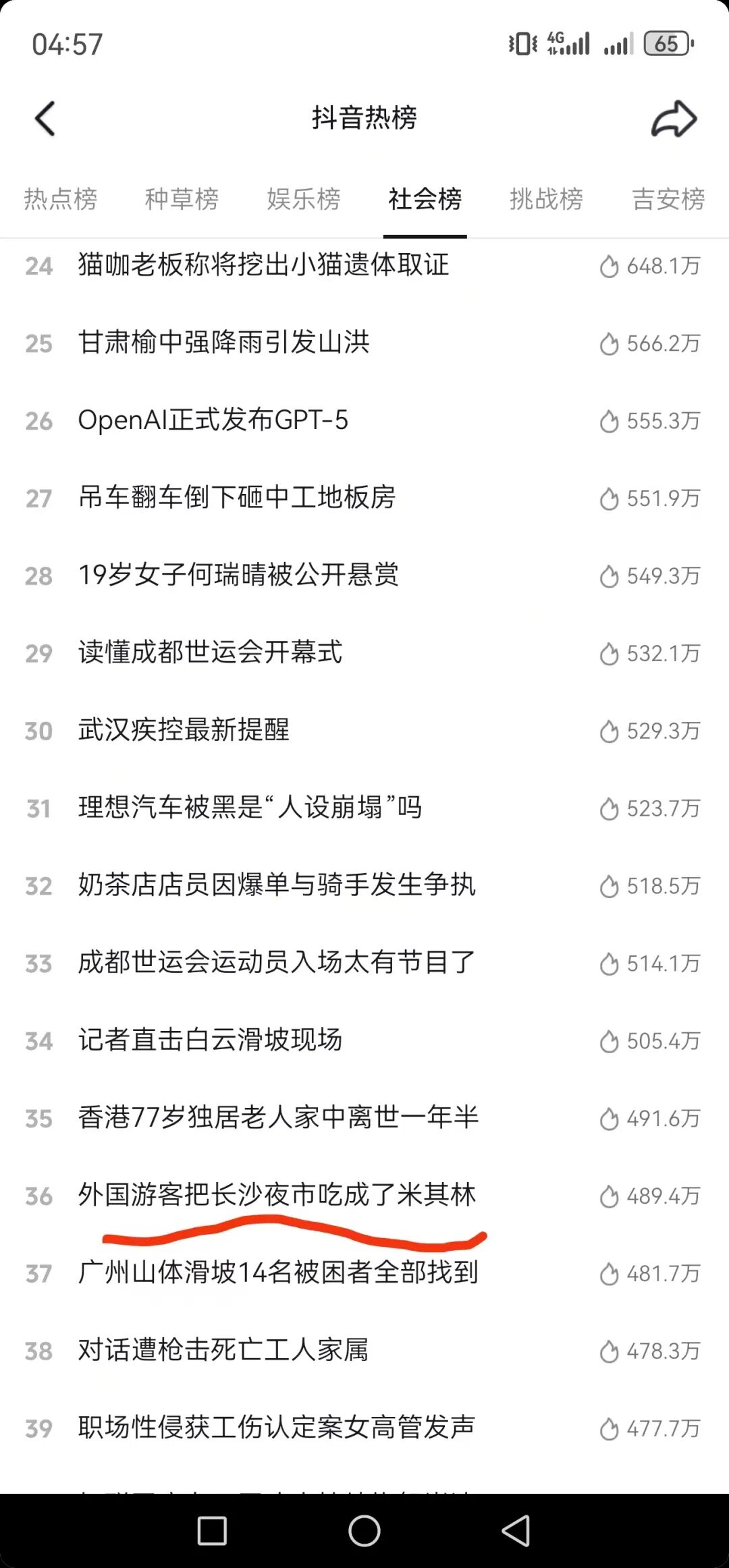Open topic 猫咖老板称将挖出小猫遗体取证
This screenshot has width=729, height=1568.
click(x=364, y=265)
